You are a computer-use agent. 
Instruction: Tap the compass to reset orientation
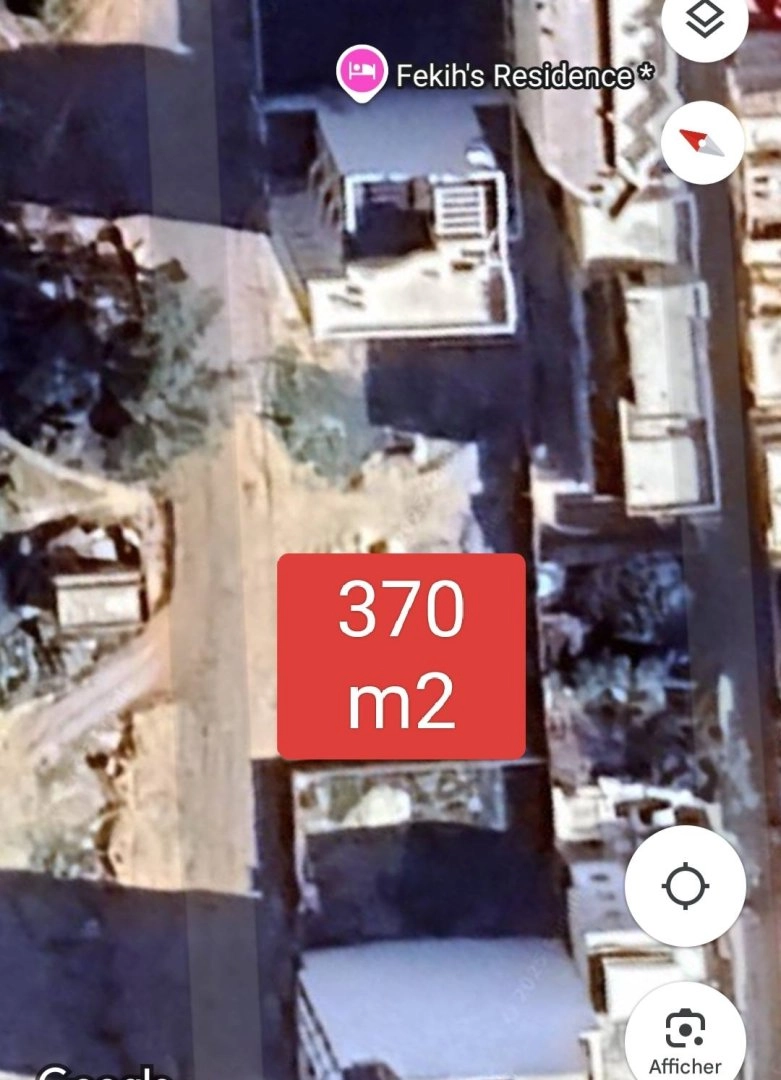click(703, 142)
